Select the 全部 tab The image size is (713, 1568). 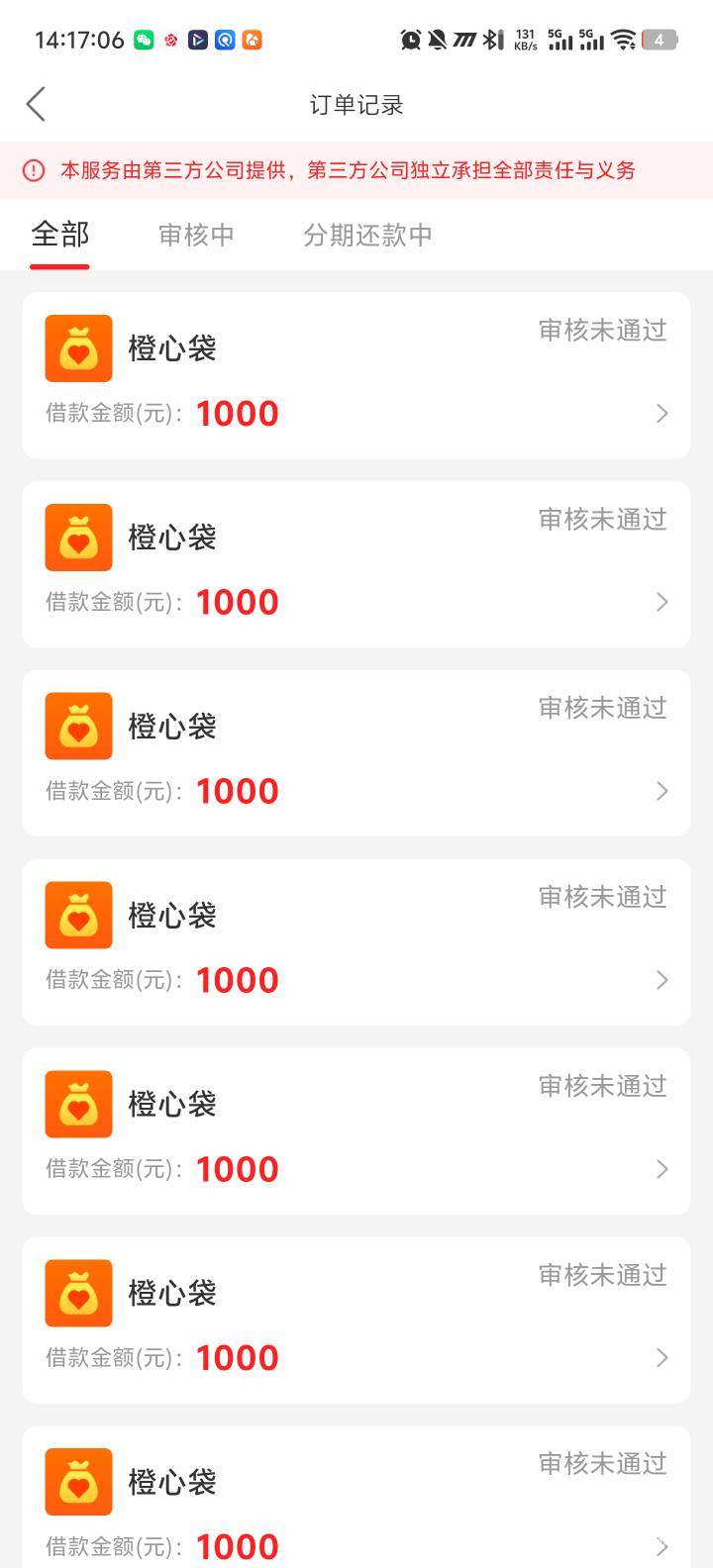click(x=60, y=236)
